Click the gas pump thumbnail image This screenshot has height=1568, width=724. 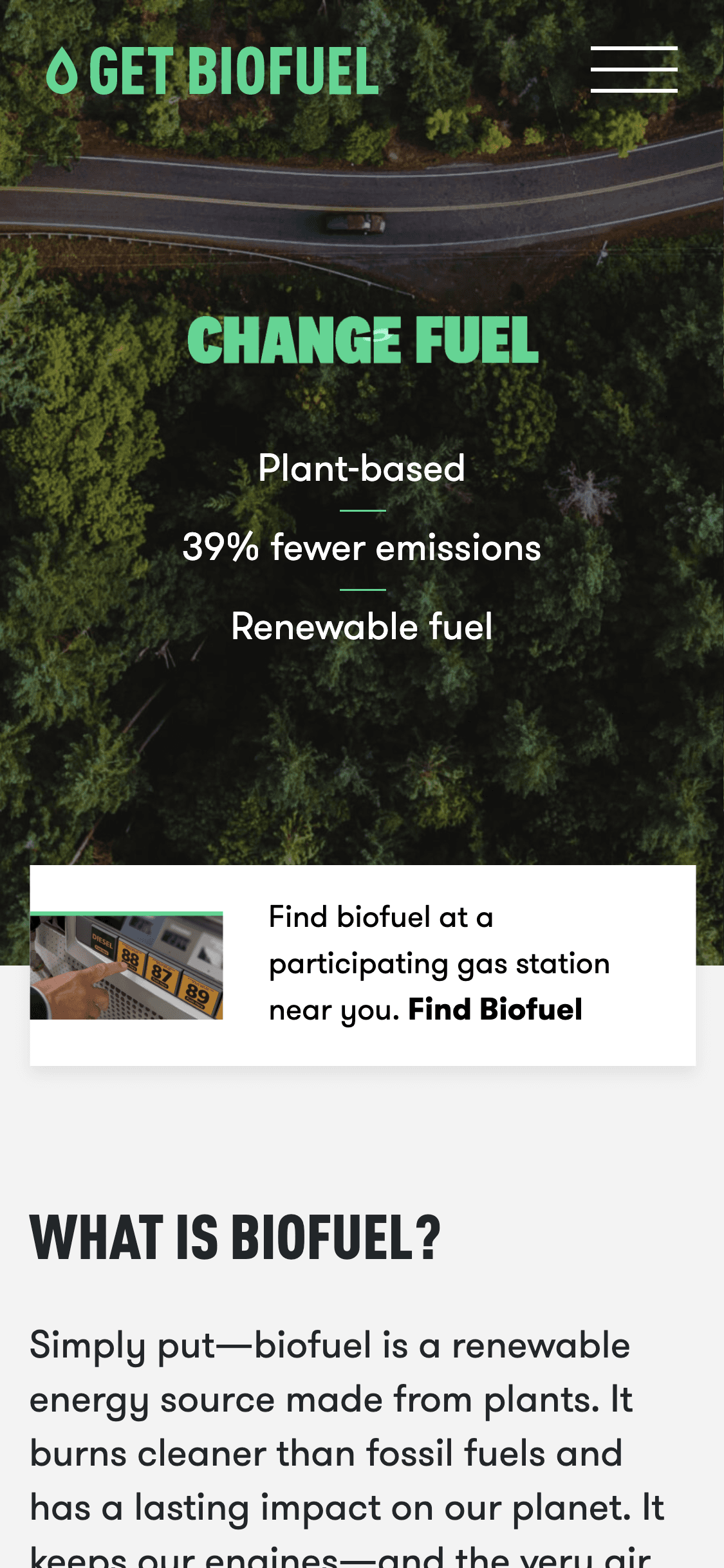126,967
